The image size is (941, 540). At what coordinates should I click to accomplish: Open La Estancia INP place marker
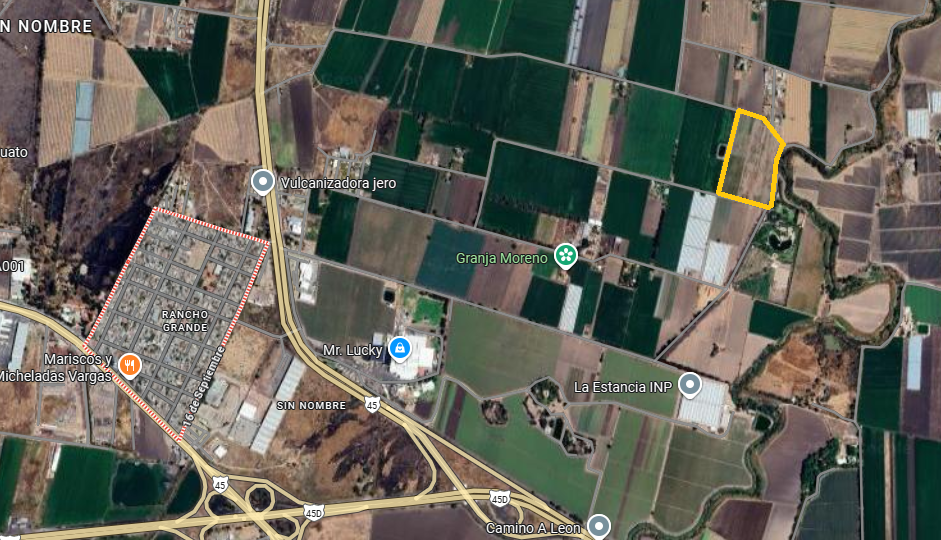pos(689,385)
